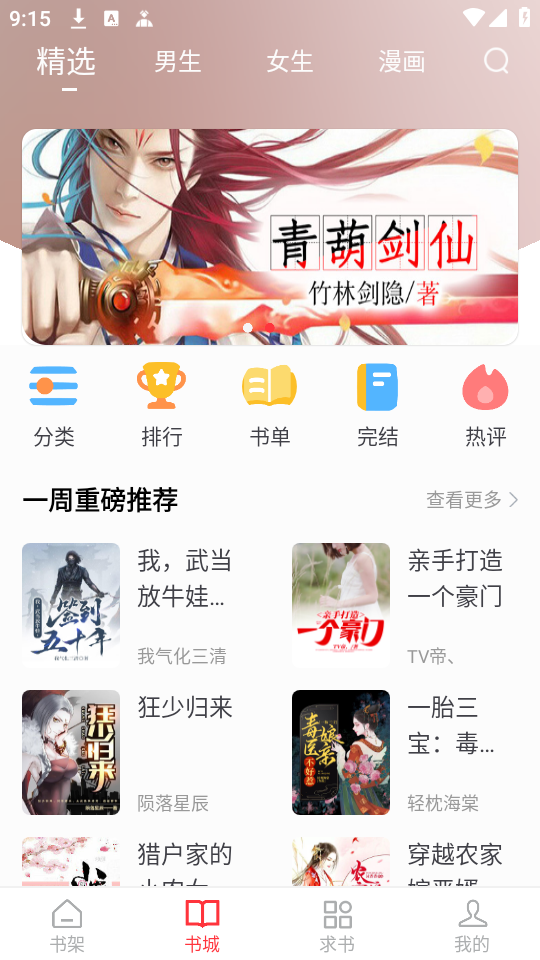Tap 查看更多 to view more recommendations
Viewport: 540px width, 960px height.
pos(472,500)
